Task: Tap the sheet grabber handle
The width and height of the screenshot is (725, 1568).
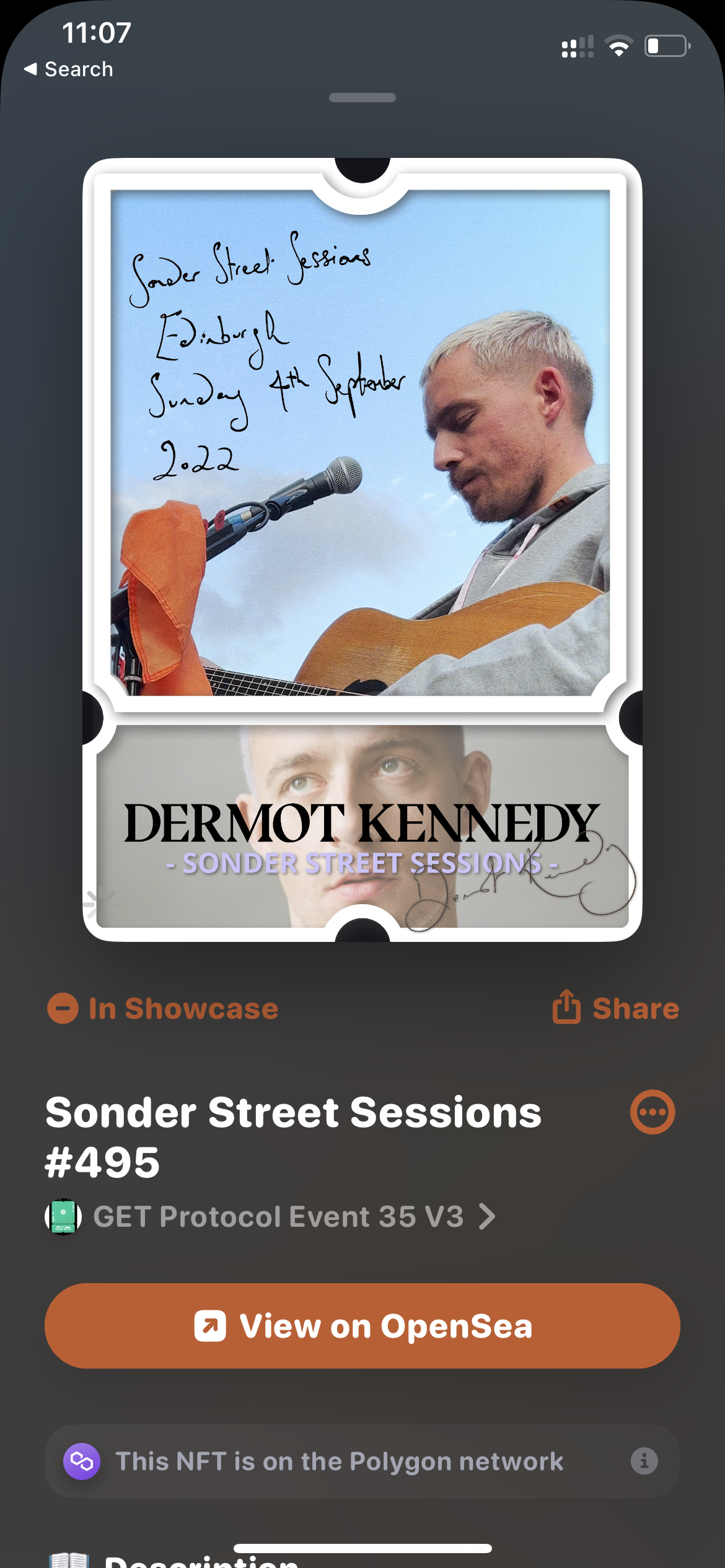Action: [x=362, y=98]
